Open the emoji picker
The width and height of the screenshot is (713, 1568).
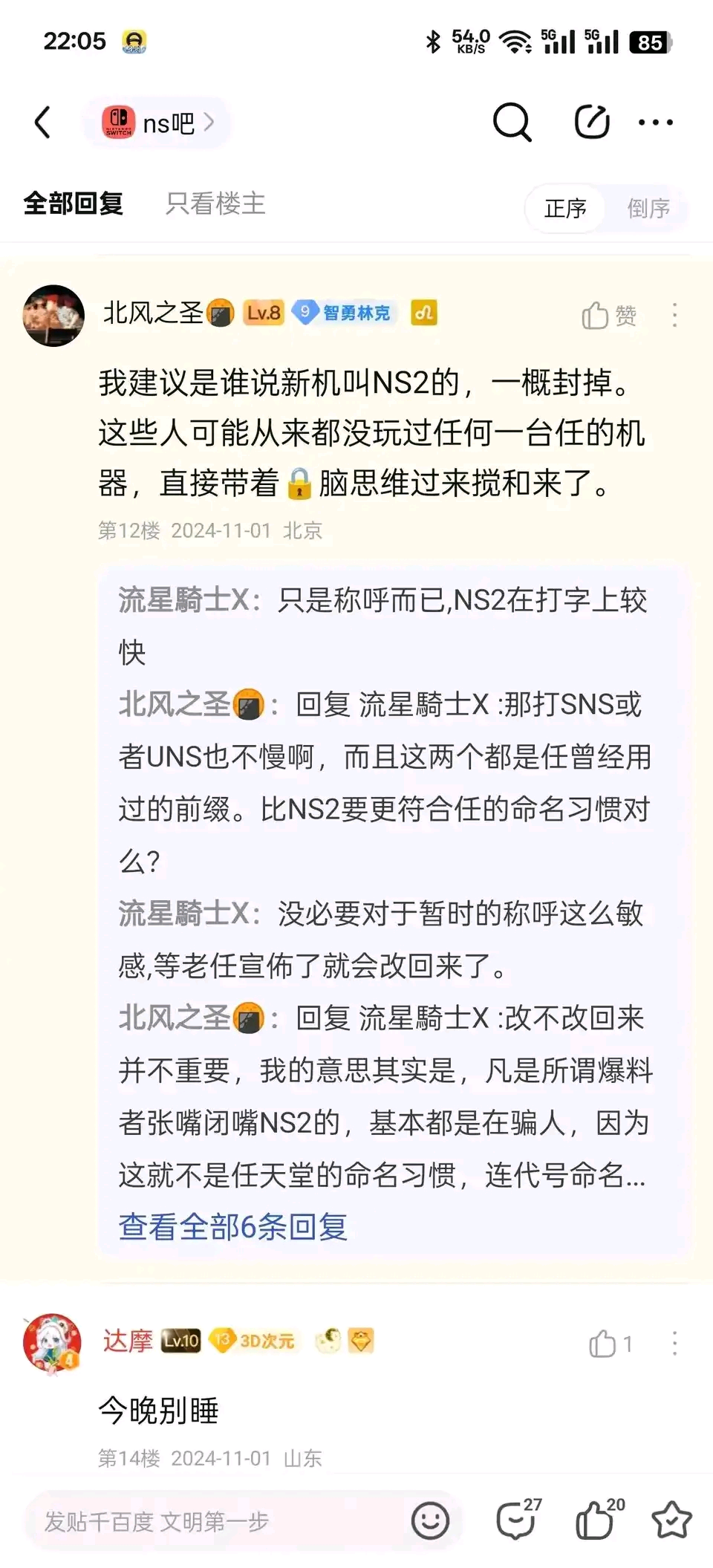(430, 1520)
